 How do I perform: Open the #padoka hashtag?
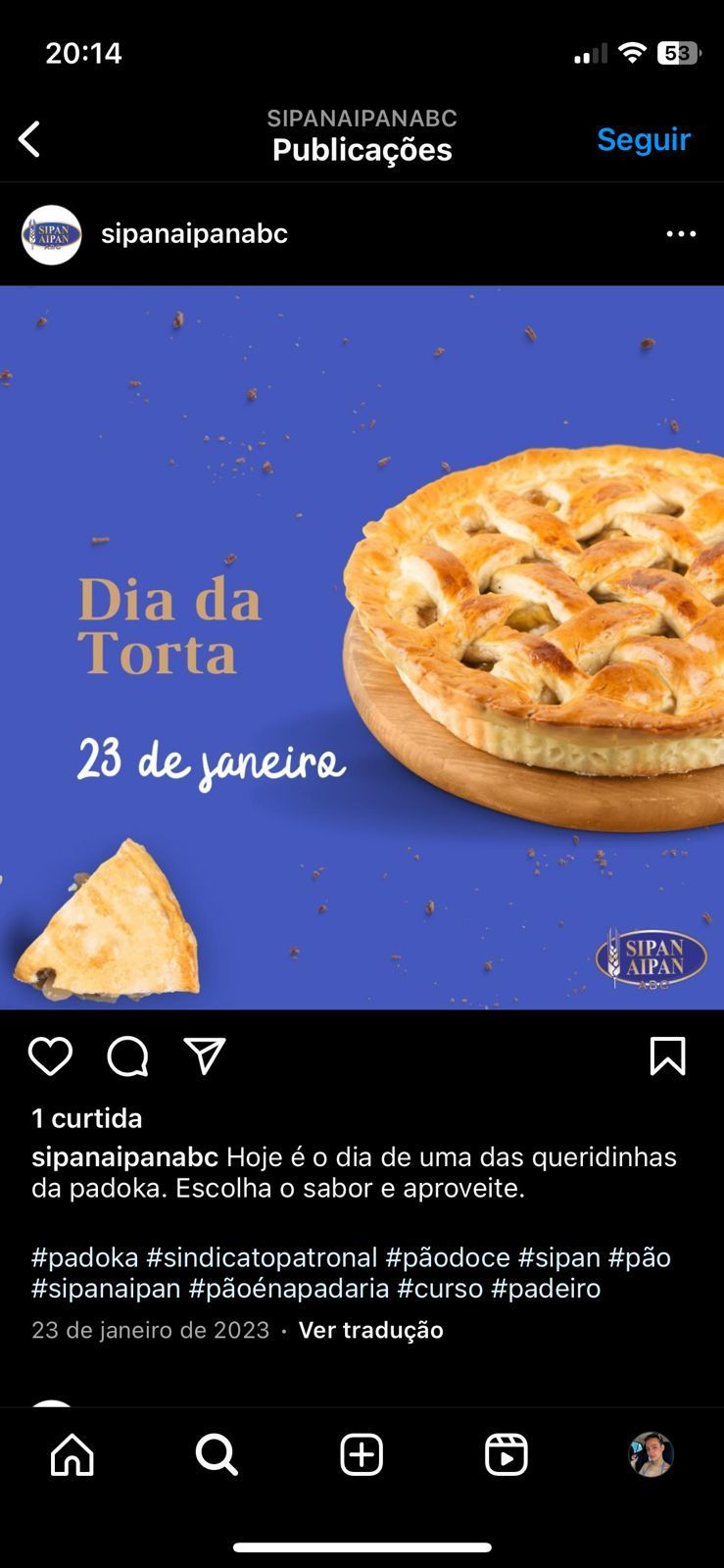pyautogui.click(x=85, y=1257)
